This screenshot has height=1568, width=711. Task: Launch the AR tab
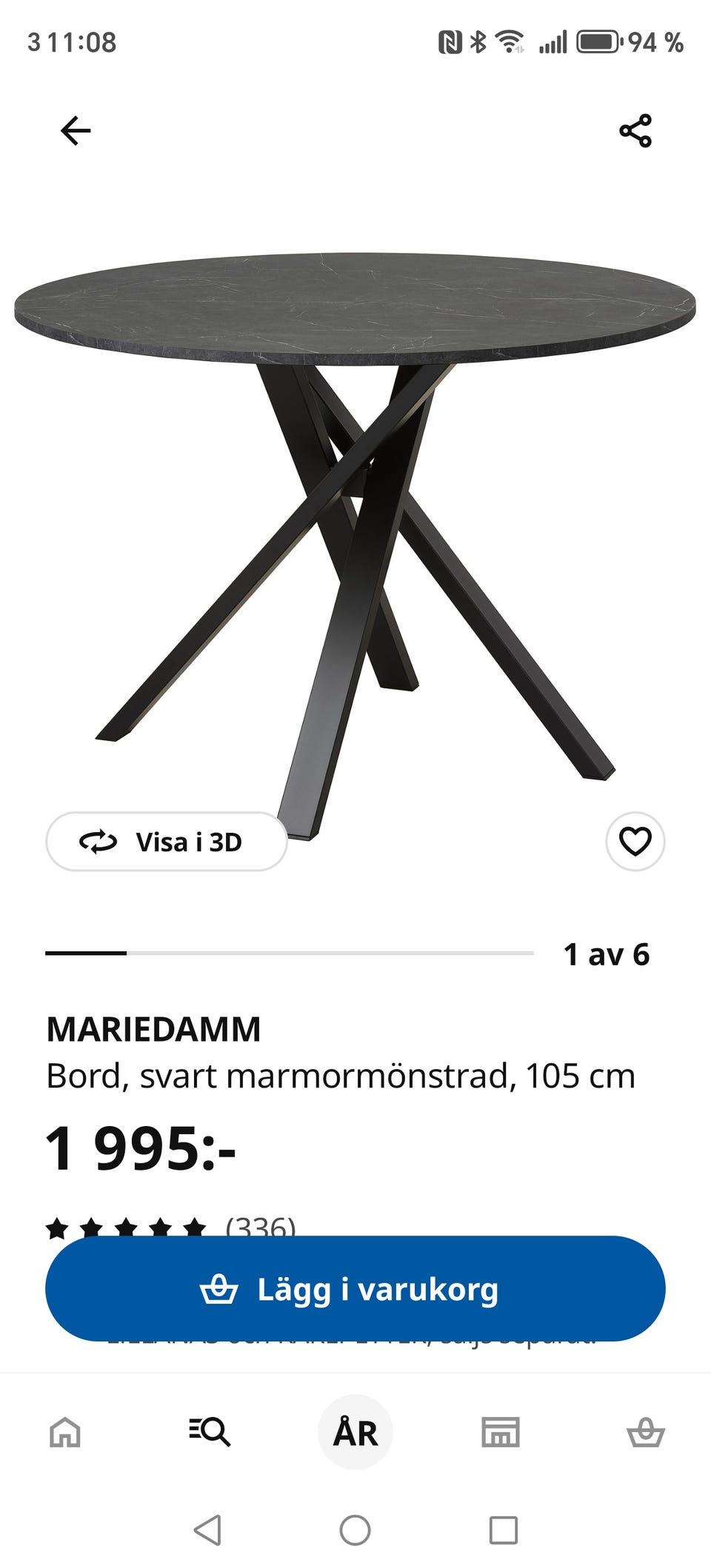click(355, 1432)
